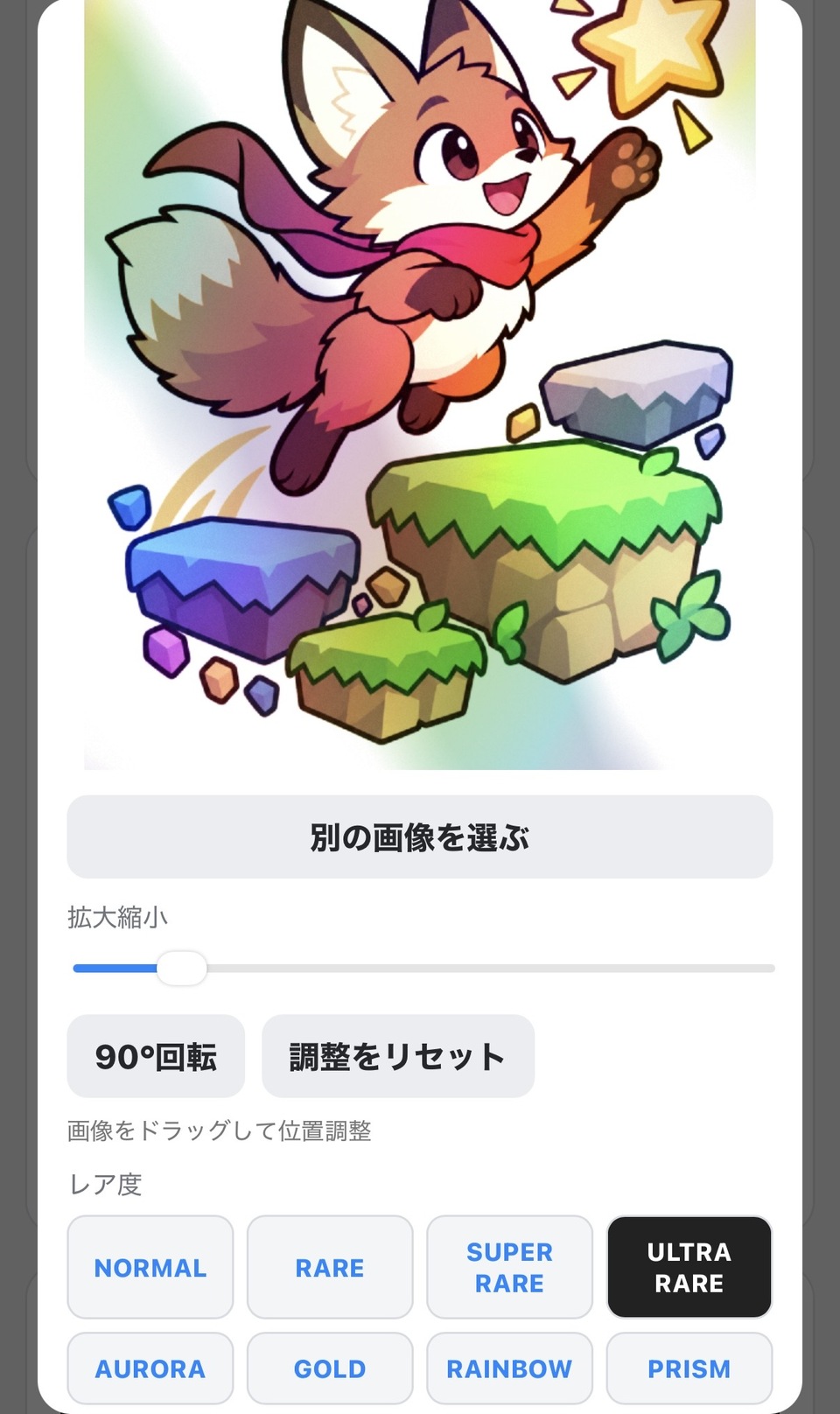The width and height of the screenshot is (840, 1414).
Task: Apply the RAINBOW rarity
Action: coord(509,1368)
